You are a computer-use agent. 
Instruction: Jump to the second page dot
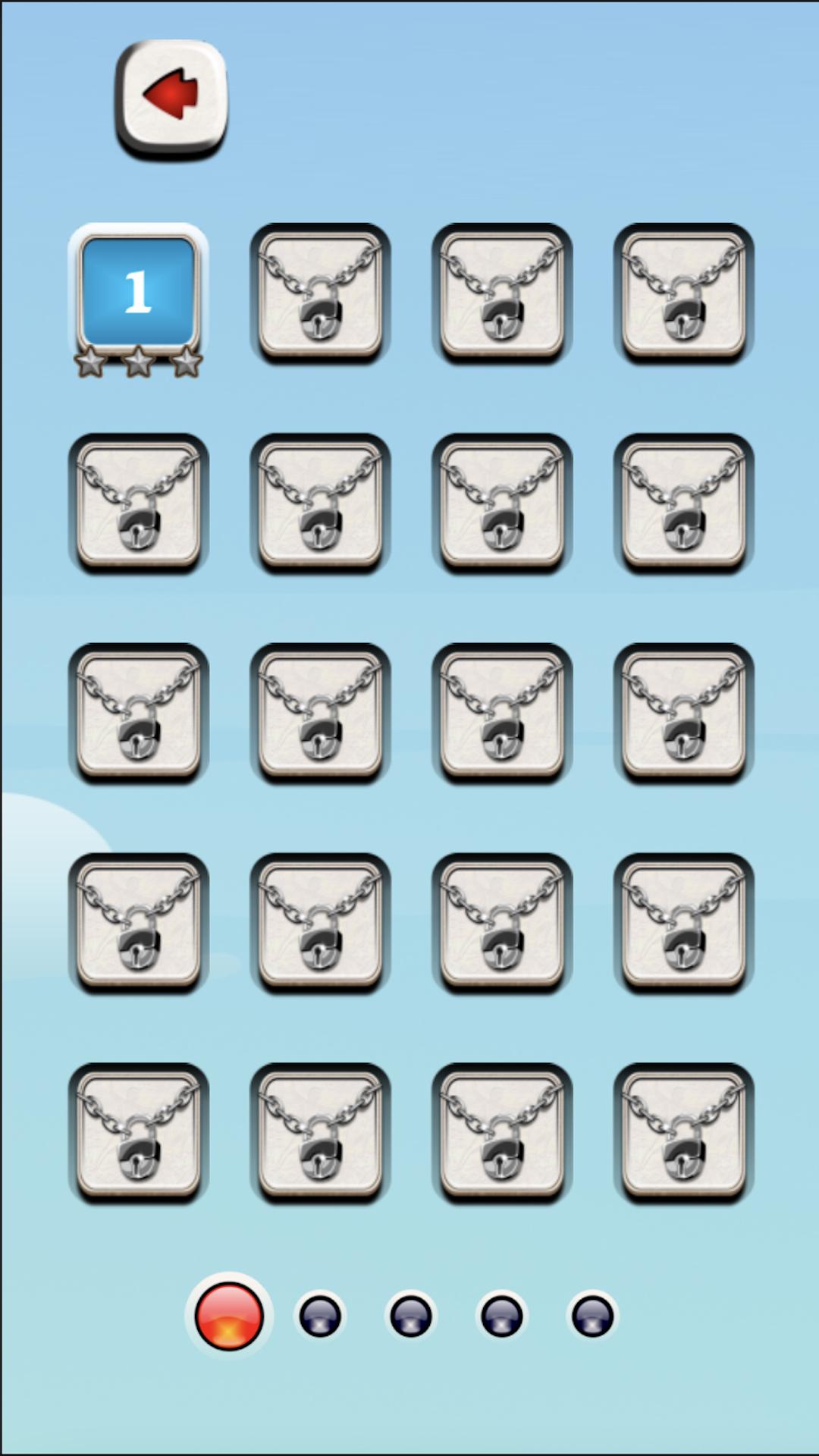point(320,1316)
